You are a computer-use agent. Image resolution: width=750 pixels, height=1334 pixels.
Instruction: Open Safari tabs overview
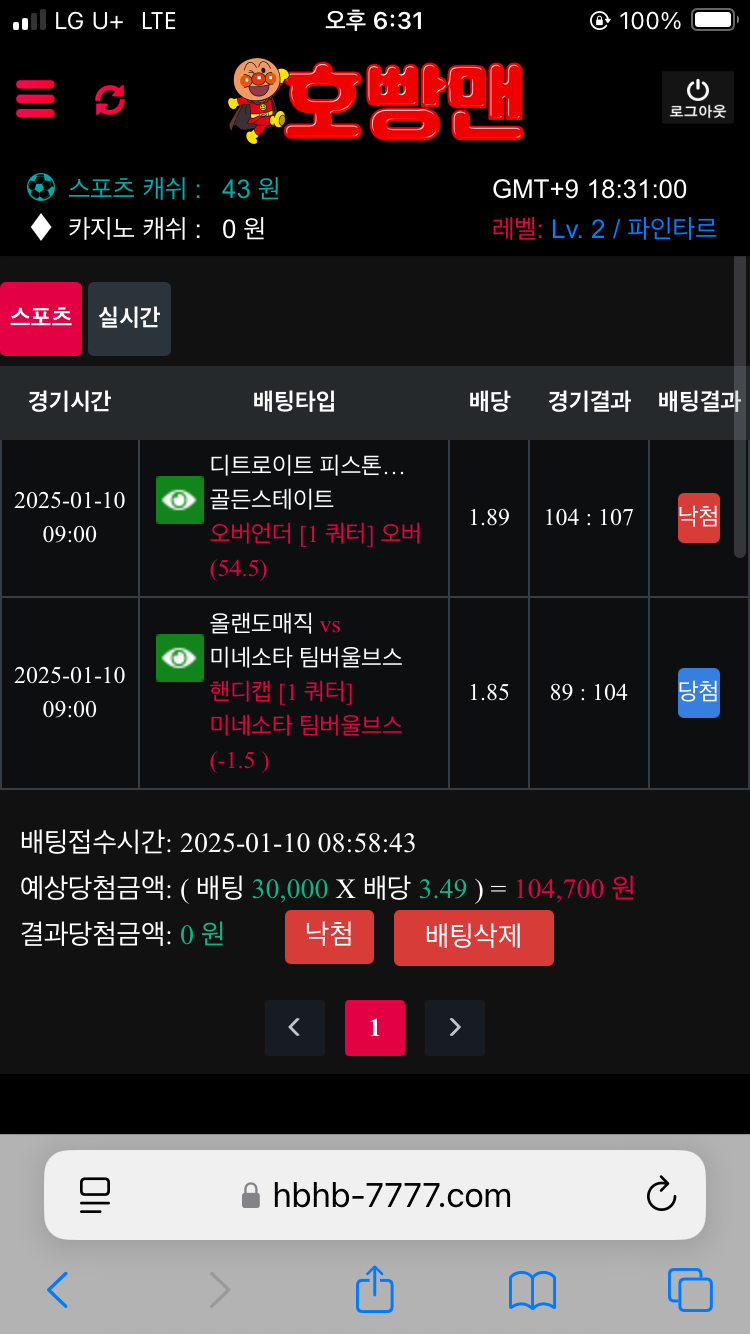point(689,1290)
